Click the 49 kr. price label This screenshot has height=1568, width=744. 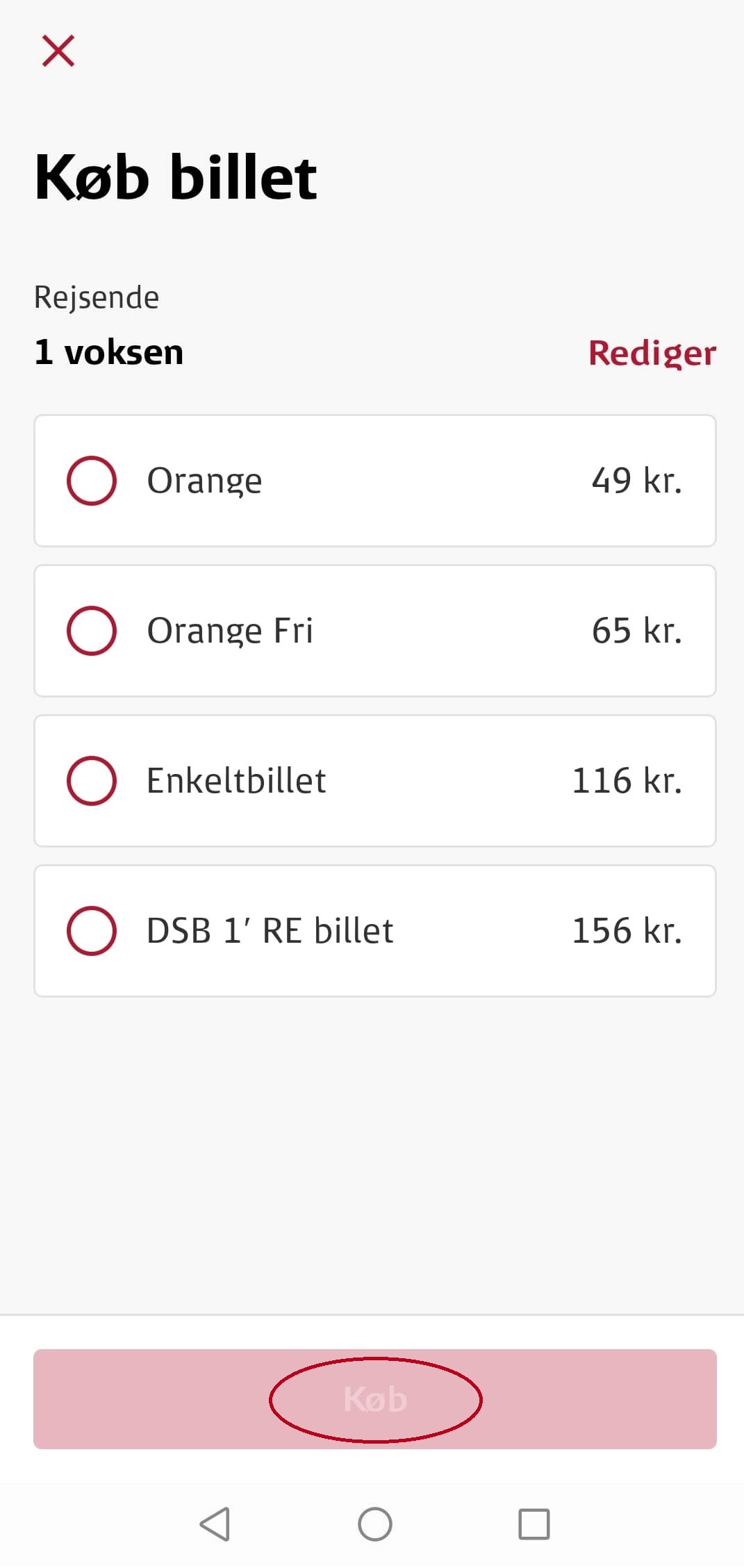[x=637, y=480]
